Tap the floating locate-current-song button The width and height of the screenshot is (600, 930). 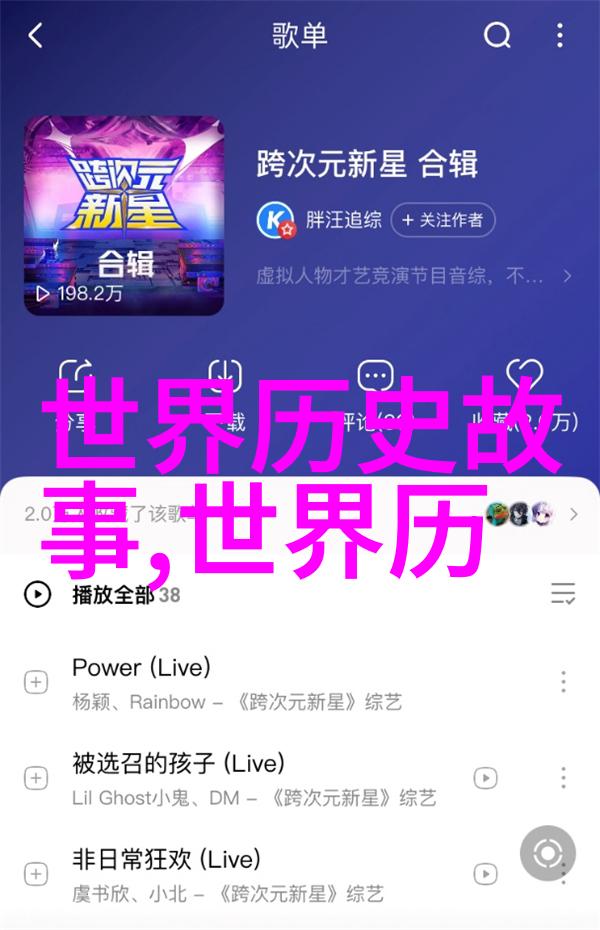[548, 854]
